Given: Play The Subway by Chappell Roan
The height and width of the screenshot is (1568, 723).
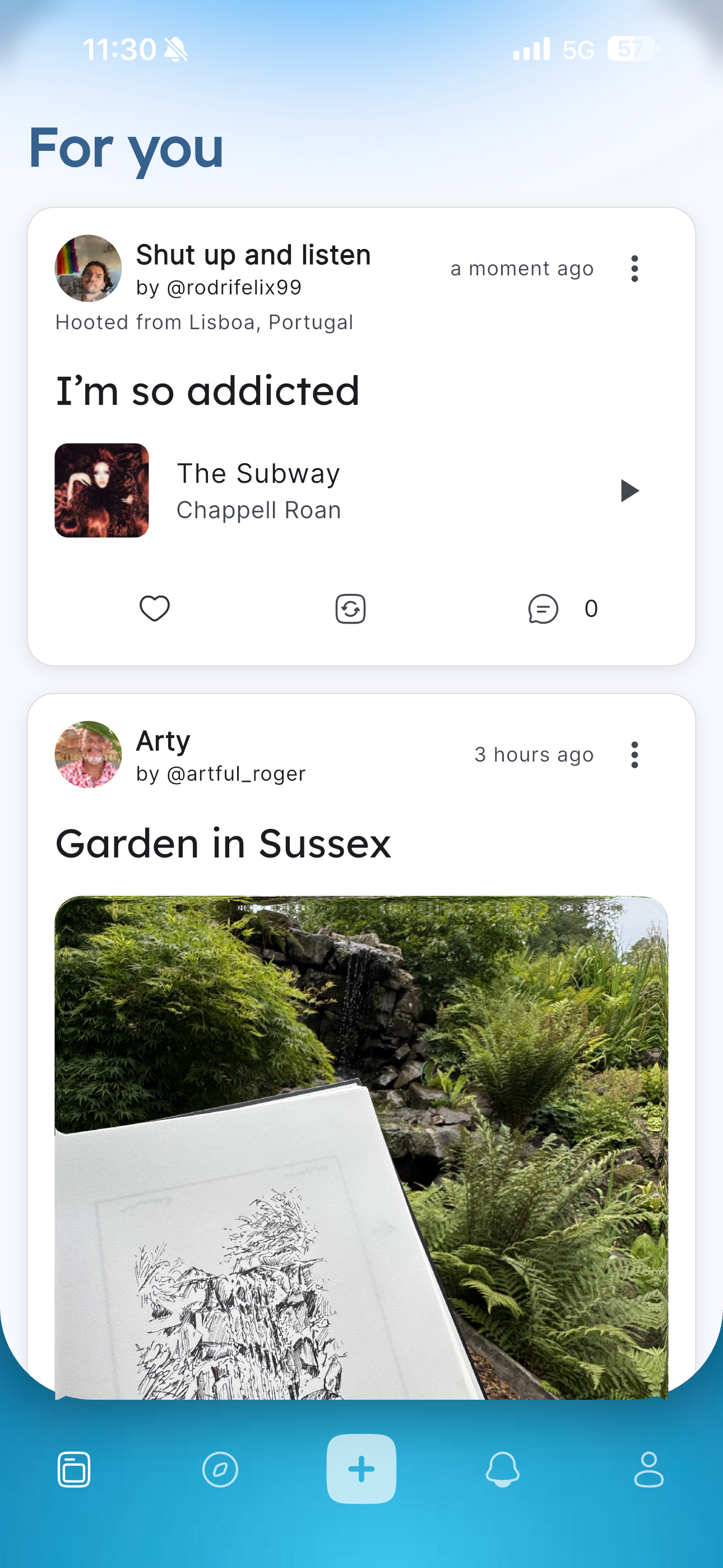Looking at the screenshot, I should tap(629, 491).
